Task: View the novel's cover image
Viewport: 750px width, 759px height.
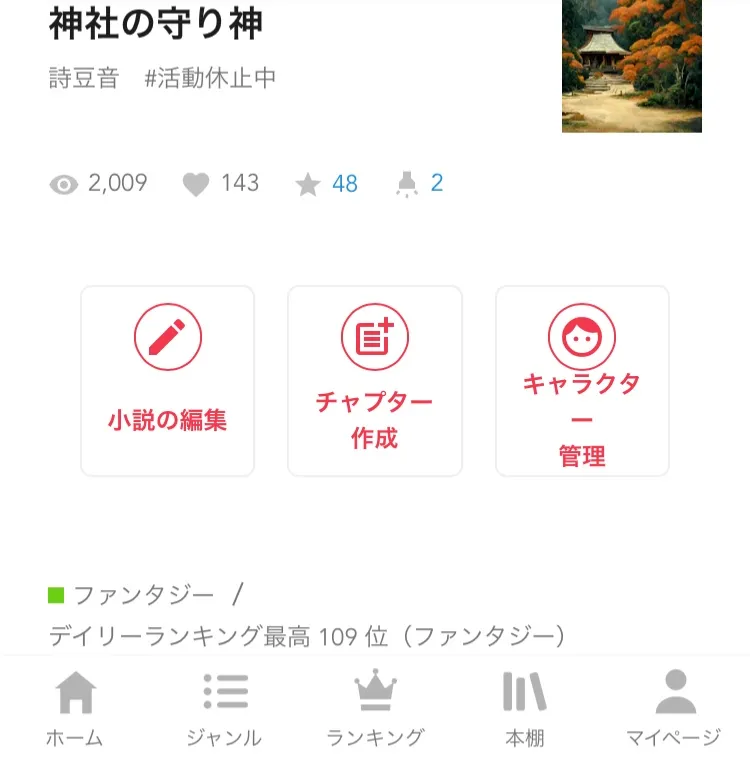Action: tap(631, 66)
